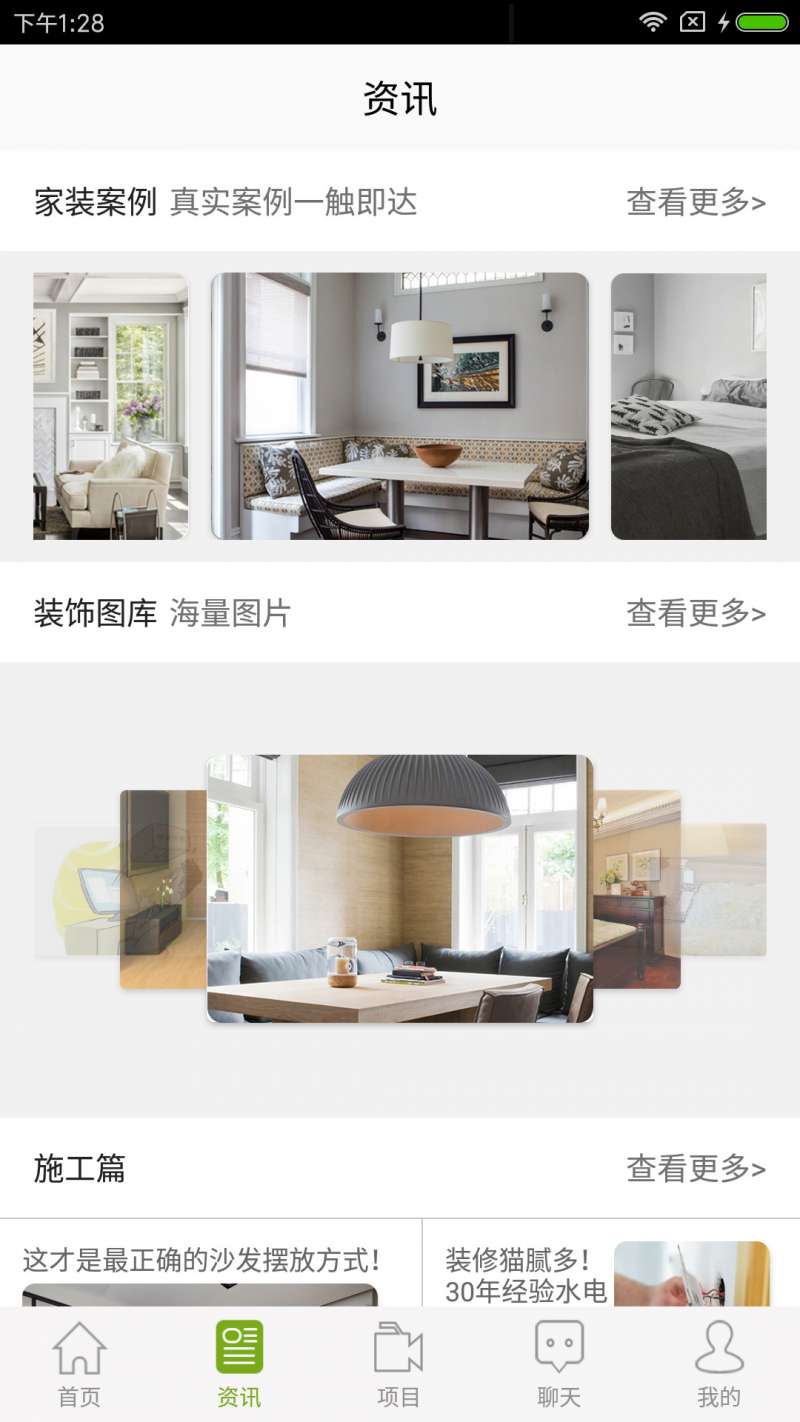Open the bedroom case photo
The width and height of the screenshot is (800, 1422).
[x=689, y=406]
